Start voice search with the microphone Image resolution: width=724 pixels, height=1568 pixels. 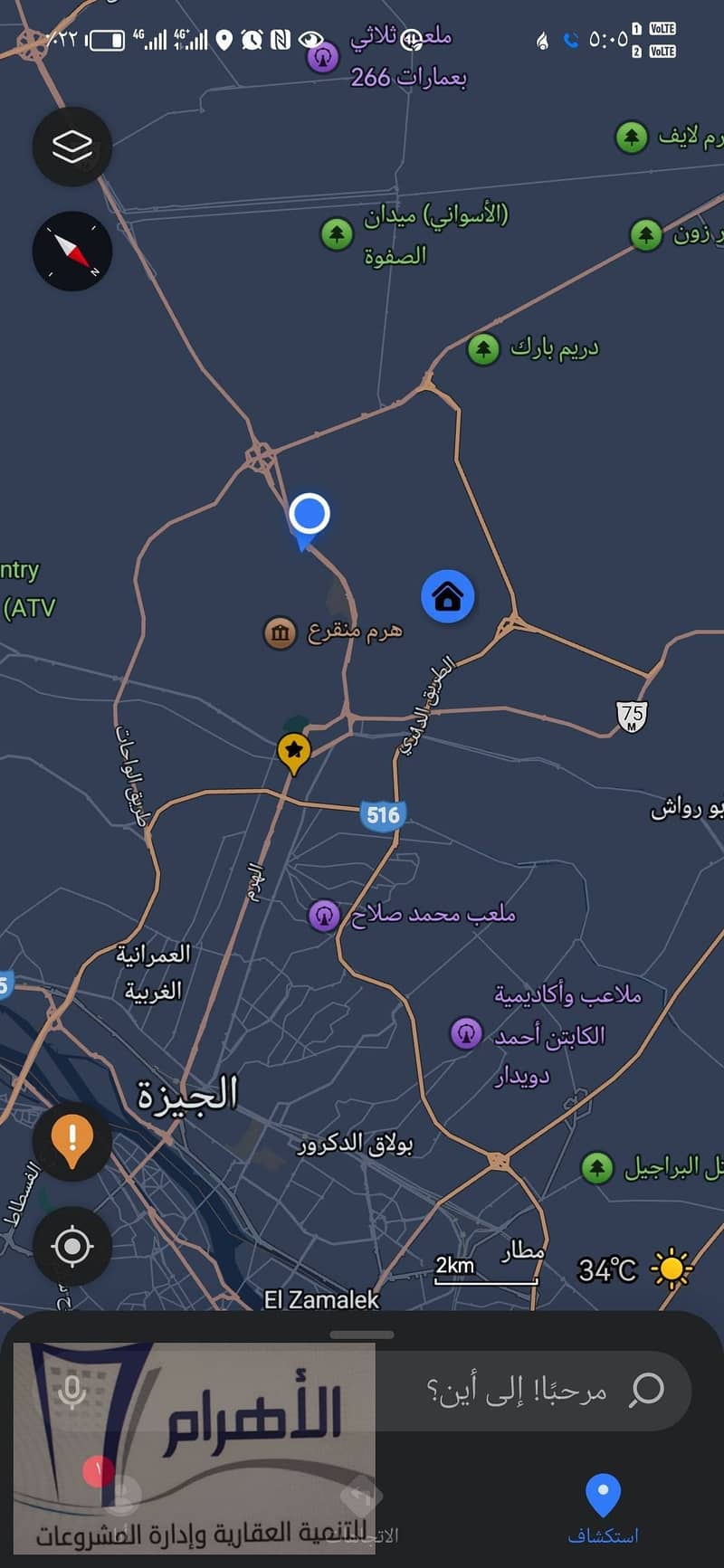point(72,1390)
